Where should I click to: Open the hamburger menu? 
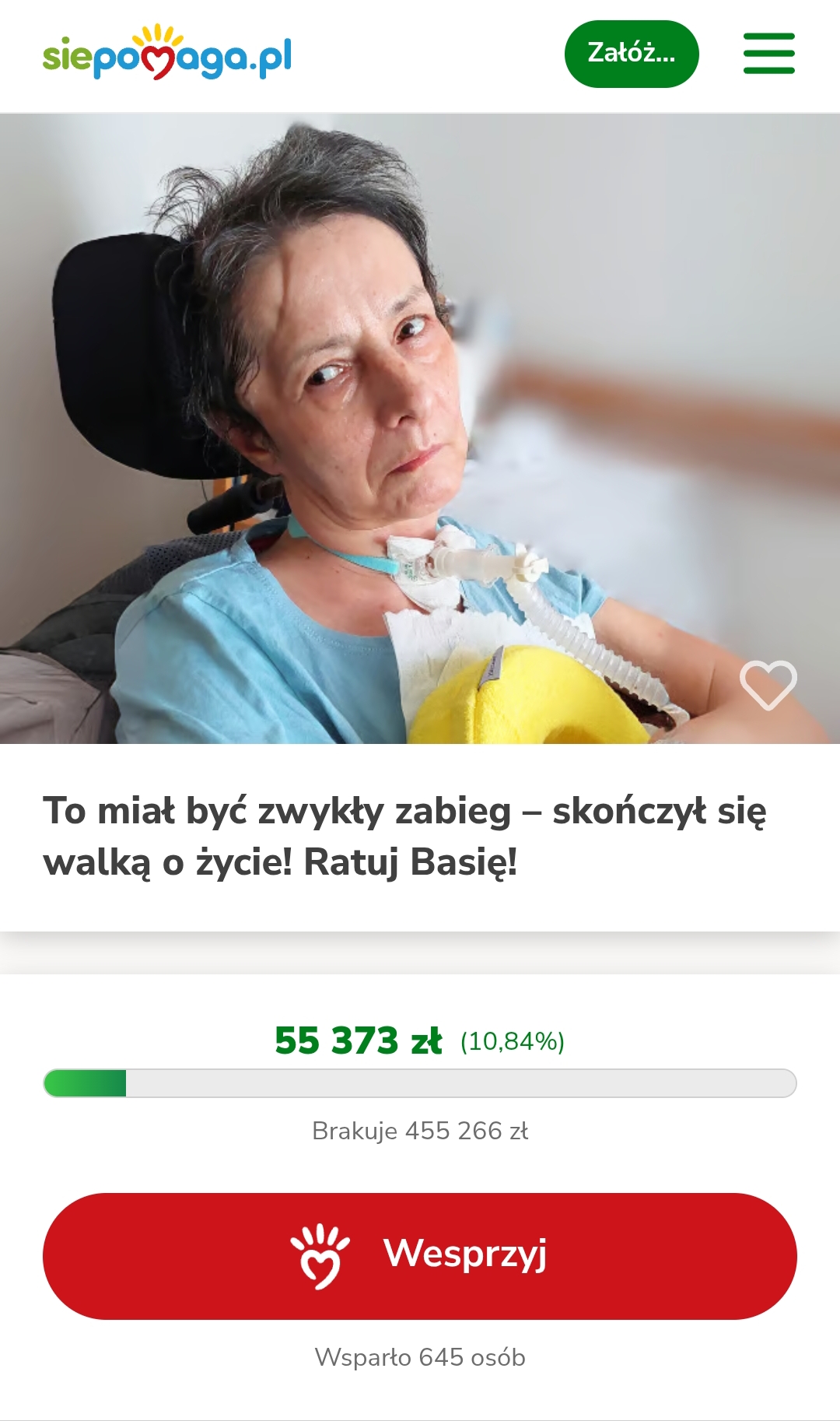768,54
